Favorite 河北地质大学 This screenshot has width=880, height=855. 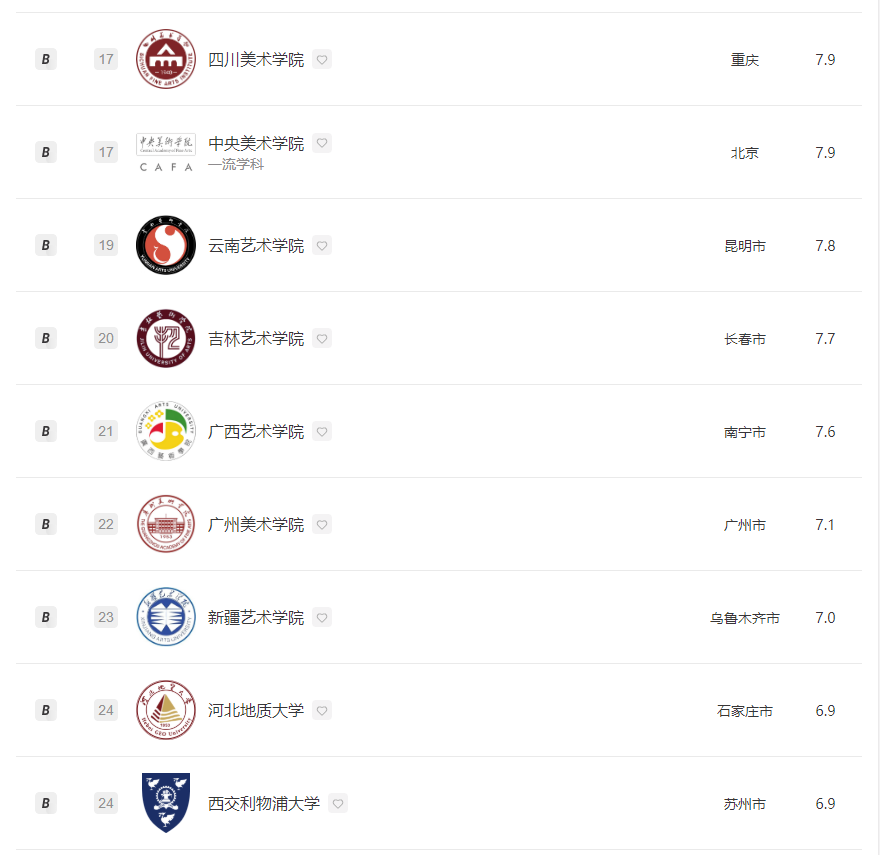coord(322,711)
